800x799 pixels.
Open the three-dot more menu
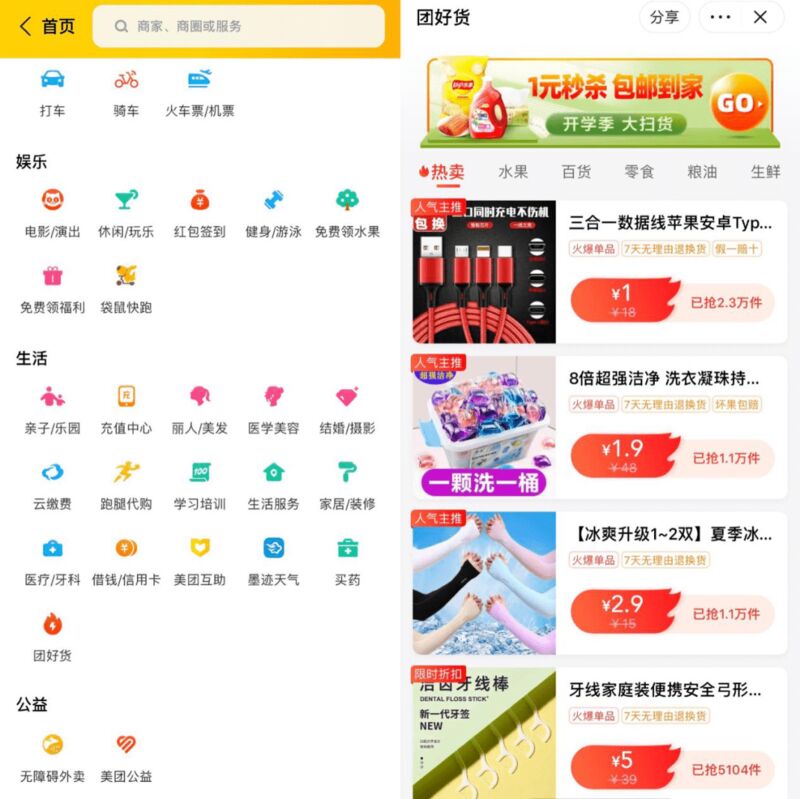[720, 17]
